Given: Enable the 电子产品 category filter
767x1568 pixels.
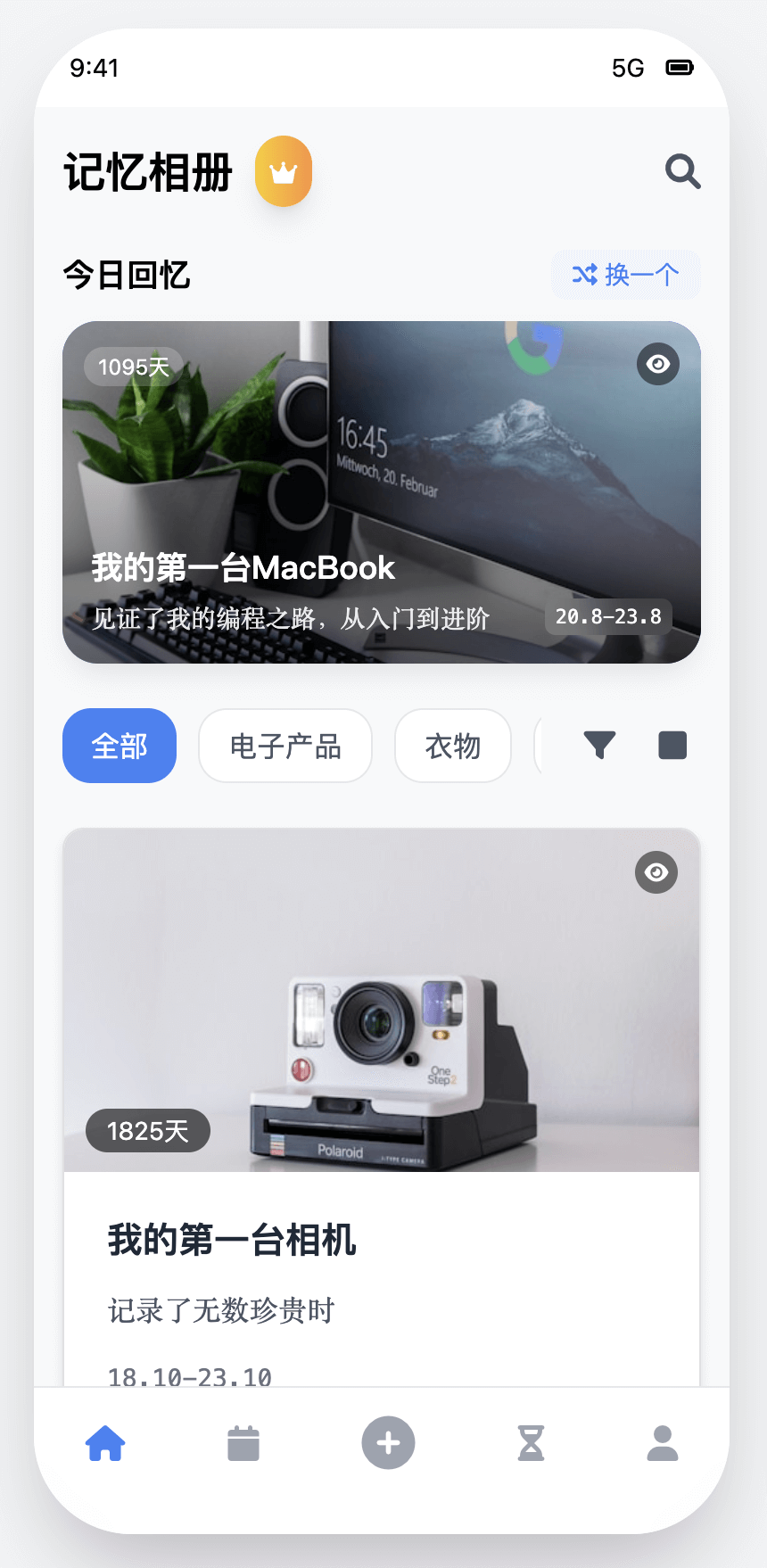Looking at the screenshot, I should click(285, 745).
